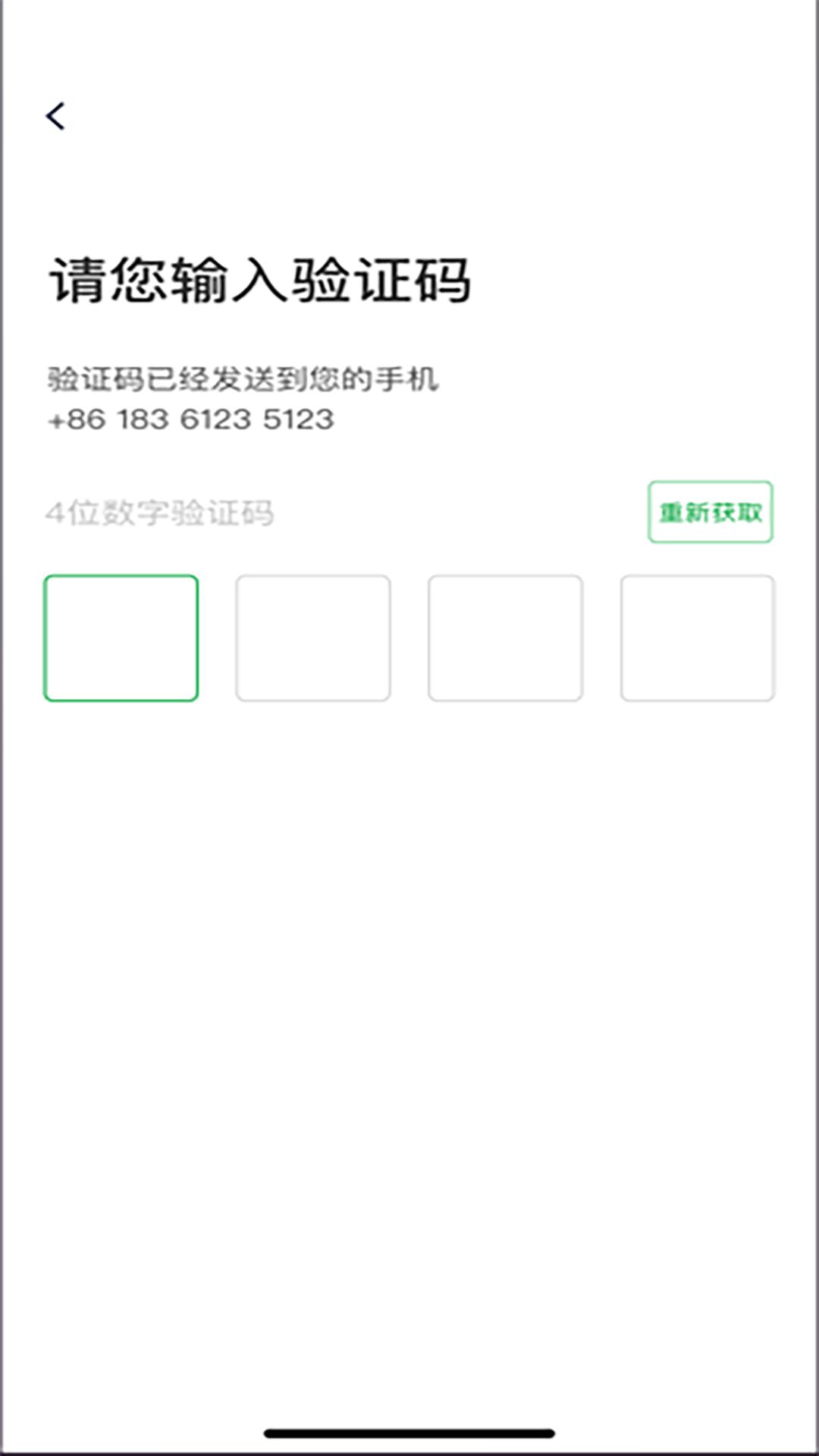Click the second code input box
Image resolution: width=819 pixels, height=1456 pixels.
tap(313, 639)
